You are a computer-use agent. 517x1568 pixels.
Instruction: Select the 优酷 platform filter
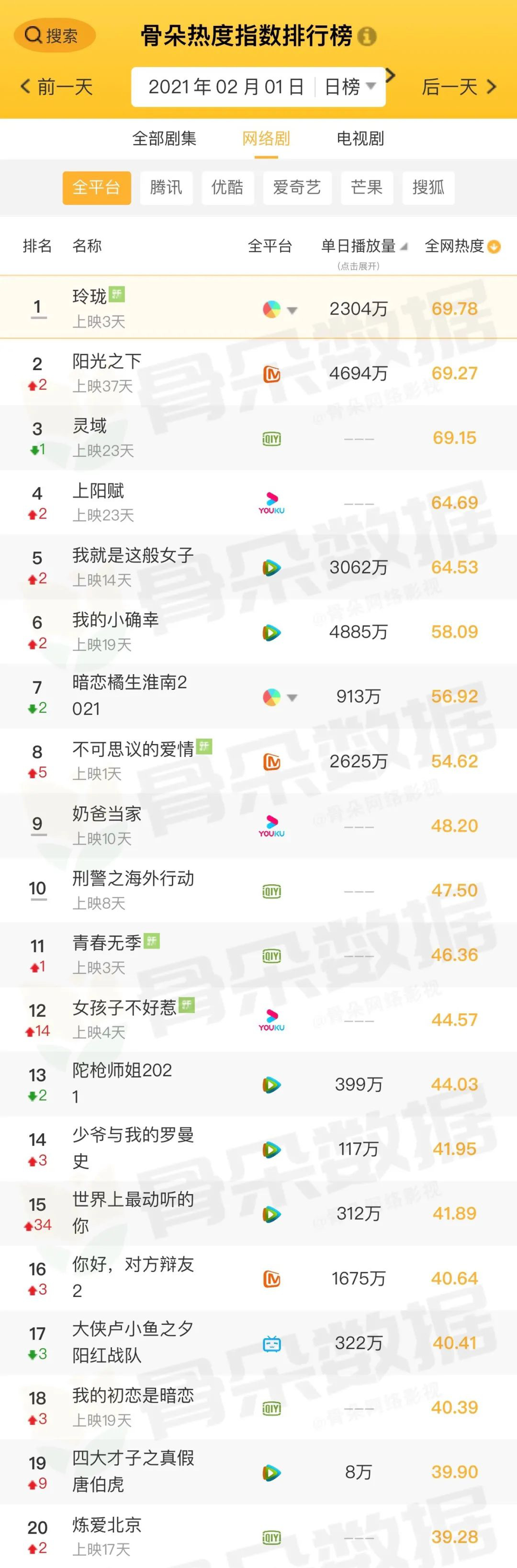[x=227, y=188]
